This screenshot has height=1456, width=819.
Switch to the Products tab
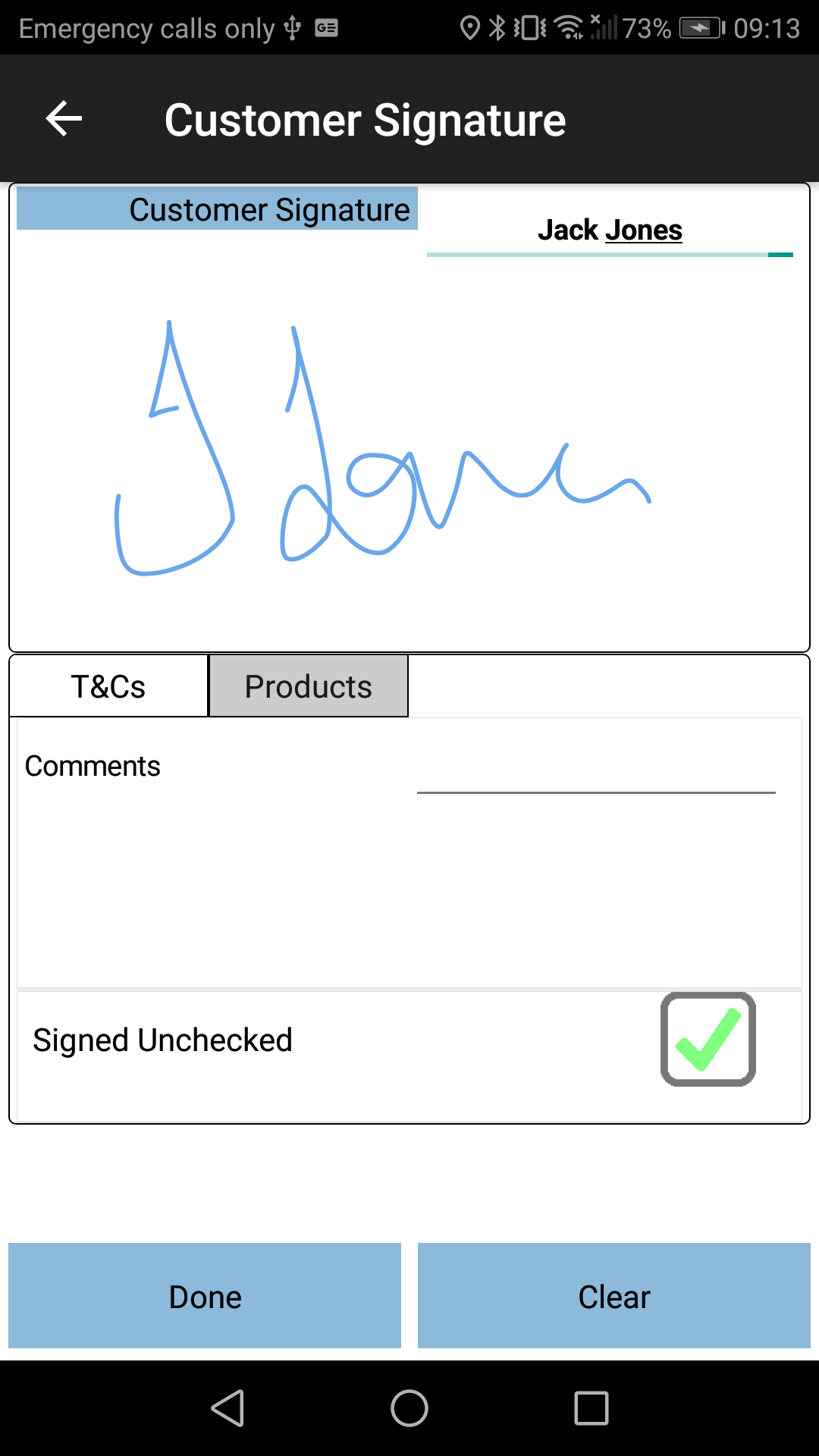point(309,686)
